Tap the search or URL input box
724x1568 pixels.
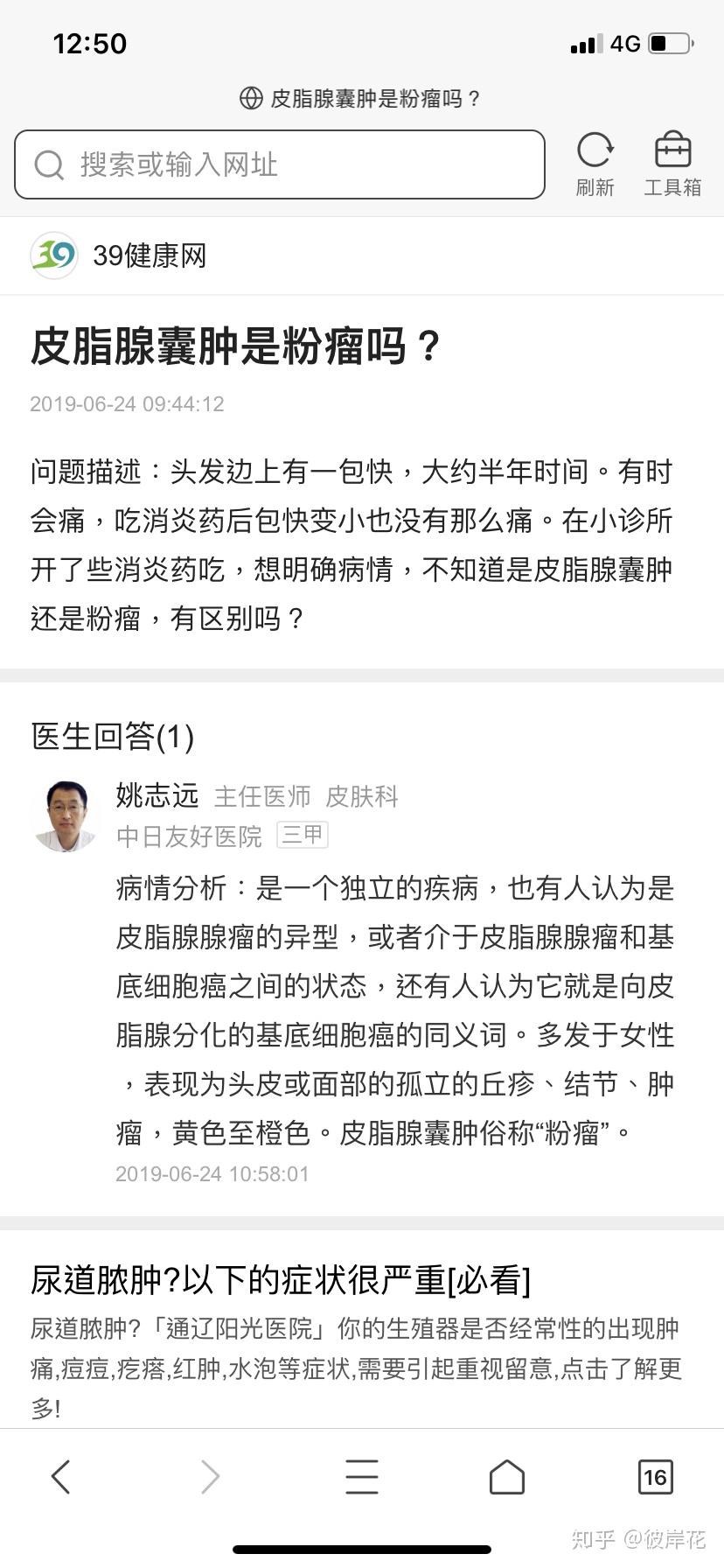280,164
